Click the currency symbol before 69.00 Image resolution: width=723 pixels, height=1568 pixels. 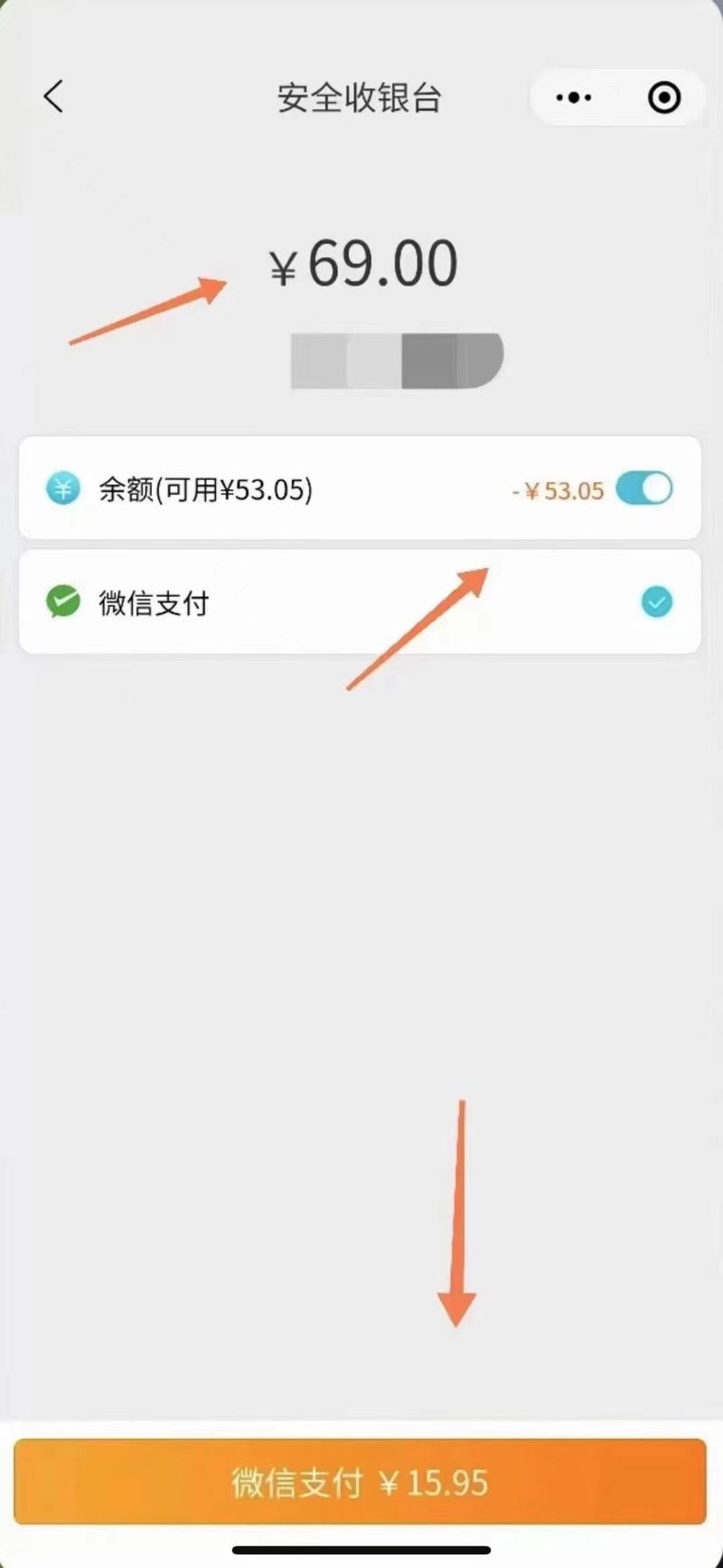click(x=283, y=262)
